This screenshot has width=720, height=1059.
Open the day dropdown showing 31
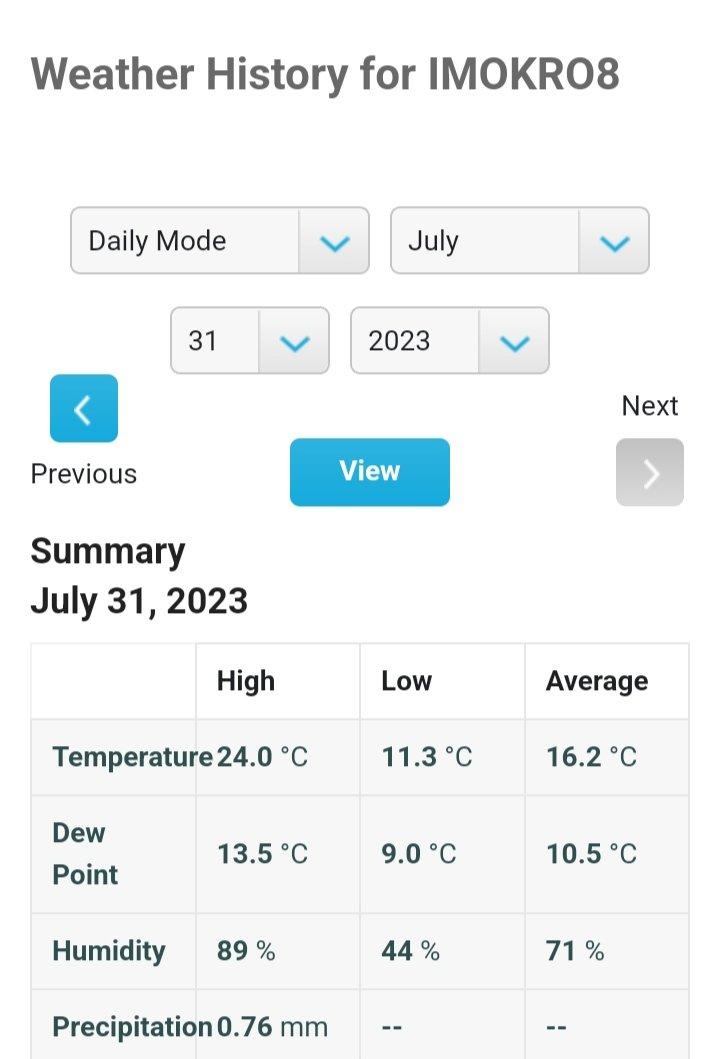tap(249, 341)
